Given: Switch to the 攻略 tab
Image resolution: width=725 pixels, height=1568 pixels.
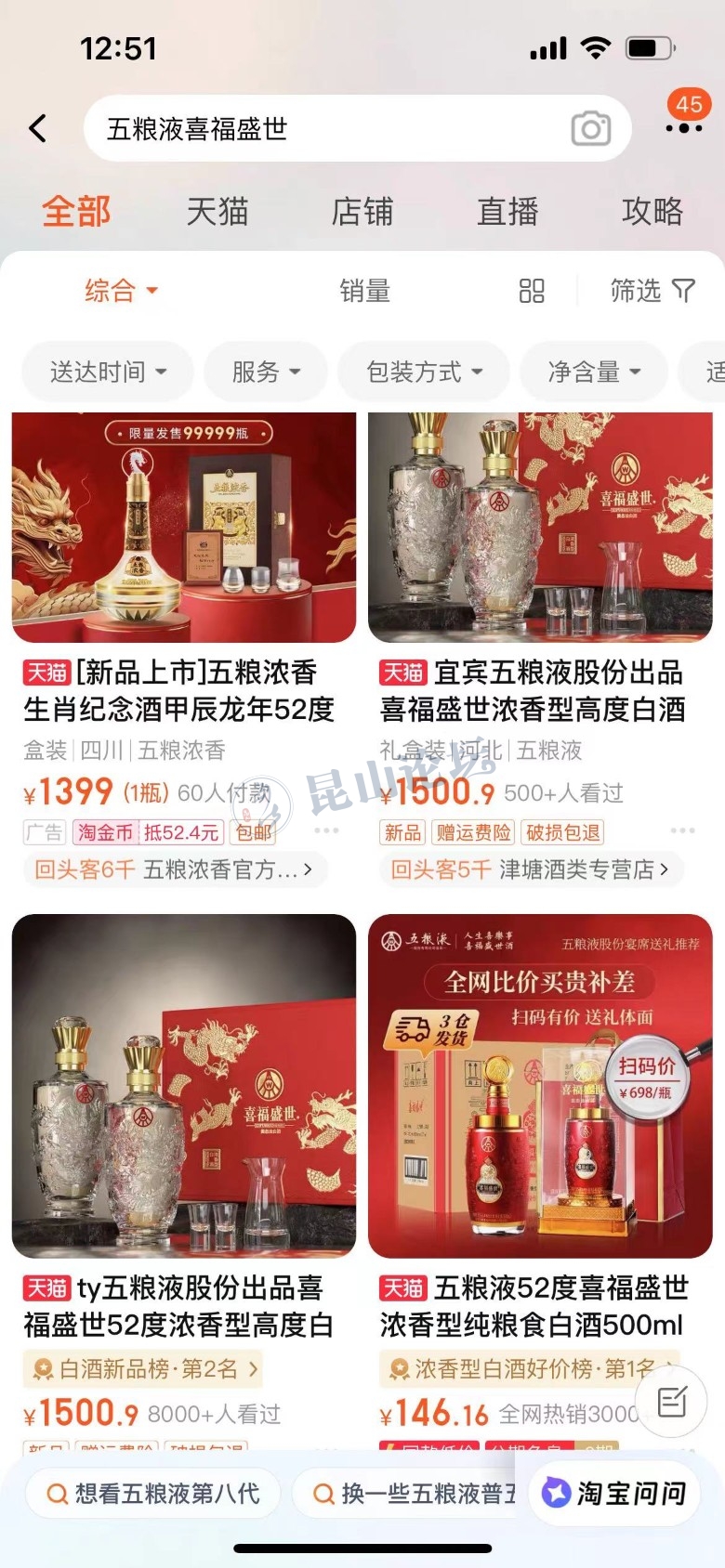Looking at the screenshot, I should 652,212.
